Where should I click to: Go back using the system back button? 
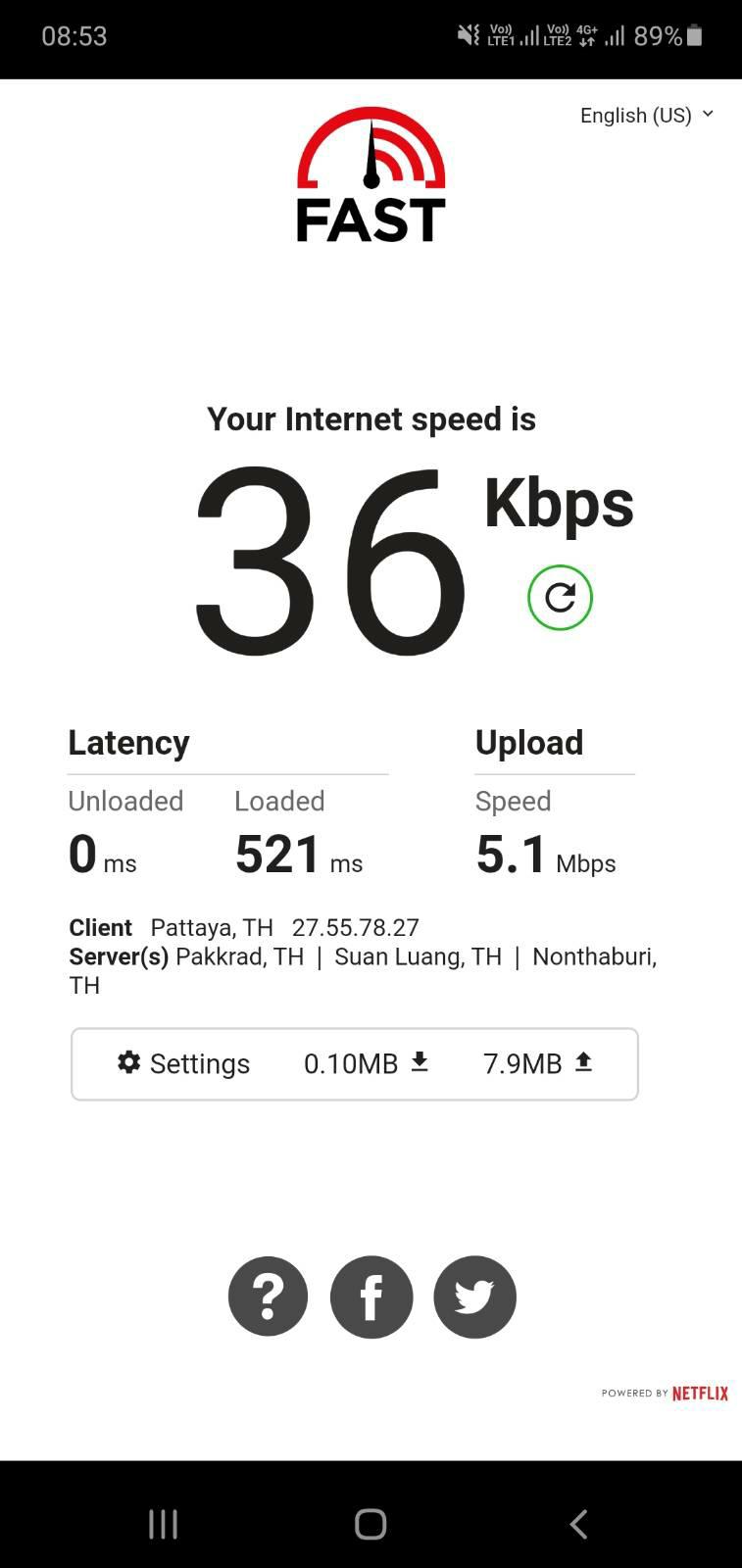tap(578, 1524)
